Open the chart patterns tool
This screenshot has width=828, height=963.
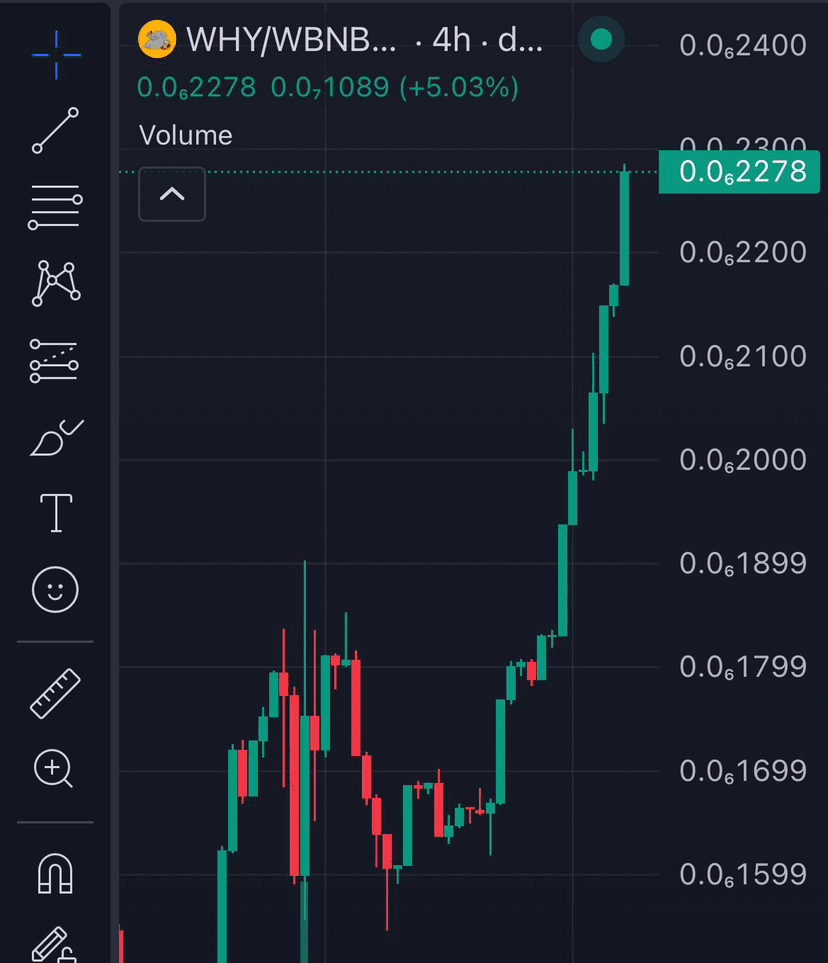[x=56, y=282]
